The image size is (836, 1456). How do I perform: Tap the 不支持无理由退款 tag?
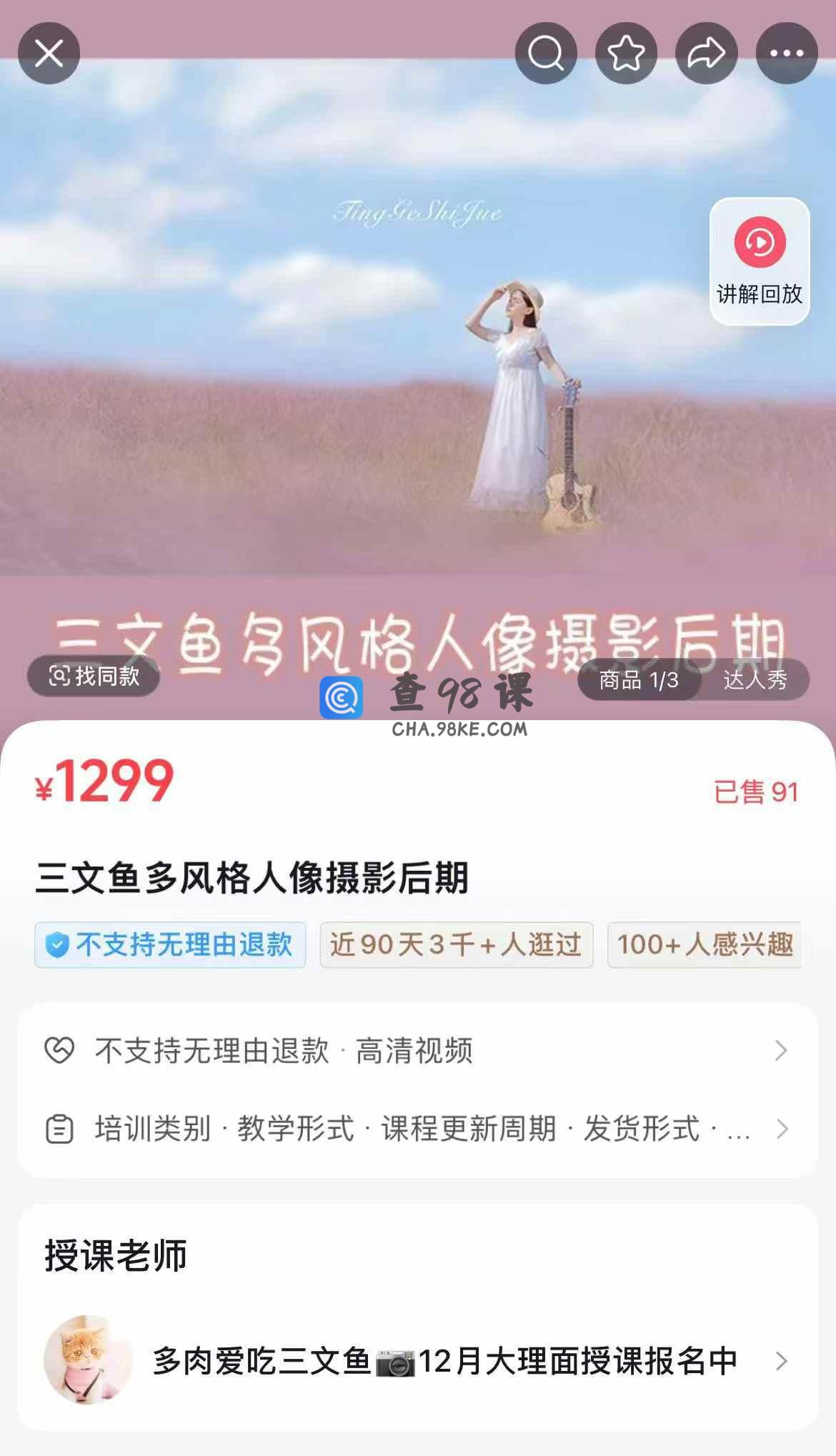coord(170,945)
